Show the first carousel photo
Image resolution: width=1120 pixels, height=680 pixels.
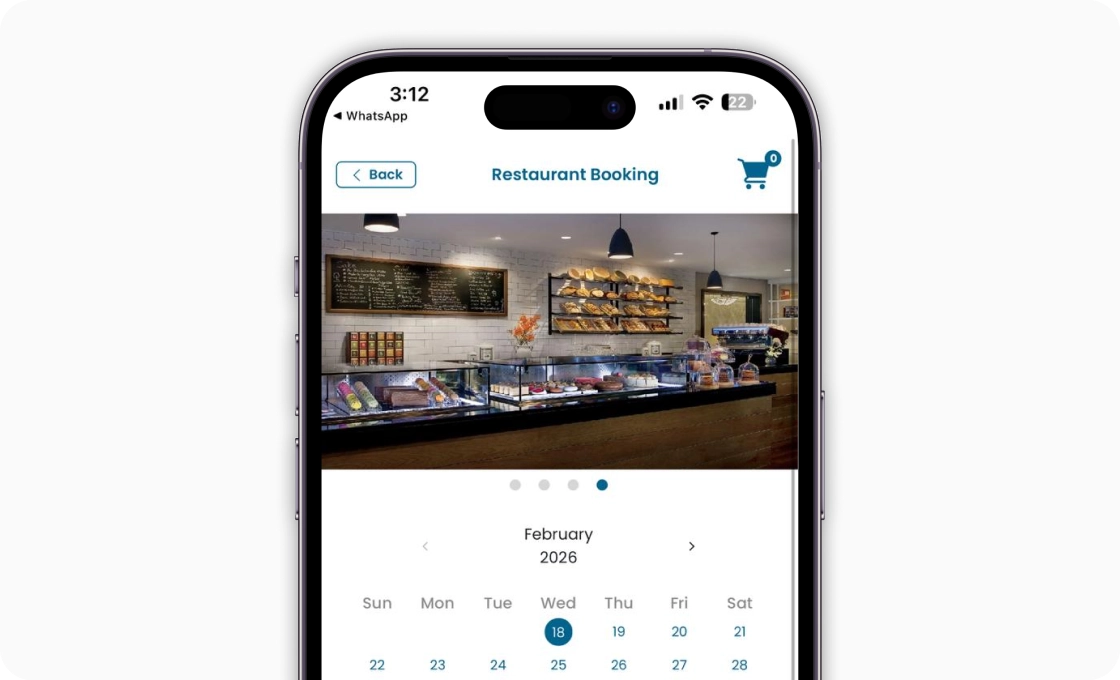[x=515, y=485]
